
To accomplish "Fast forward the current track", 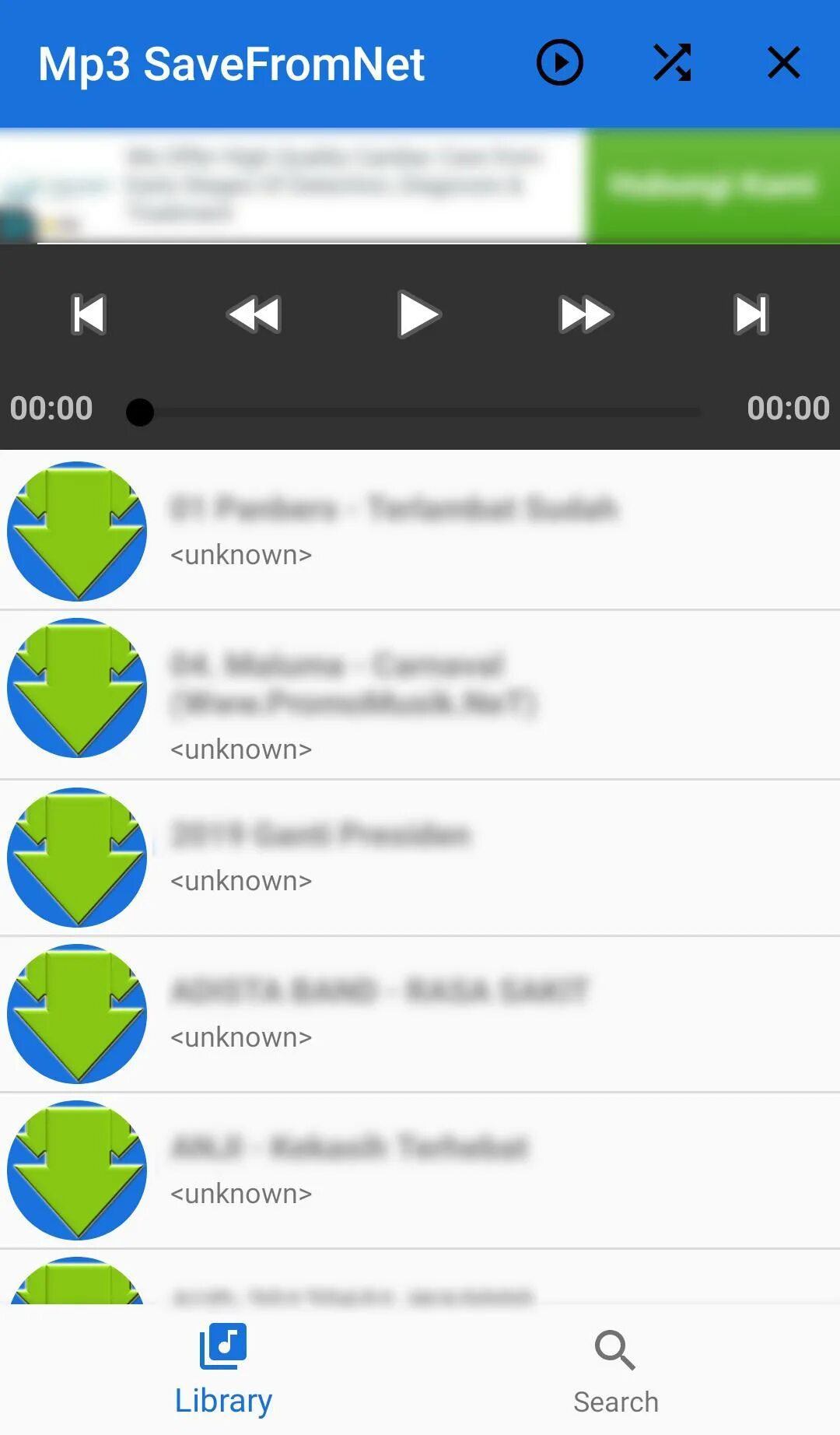I will pyautogui.click(x=586, y=315).
